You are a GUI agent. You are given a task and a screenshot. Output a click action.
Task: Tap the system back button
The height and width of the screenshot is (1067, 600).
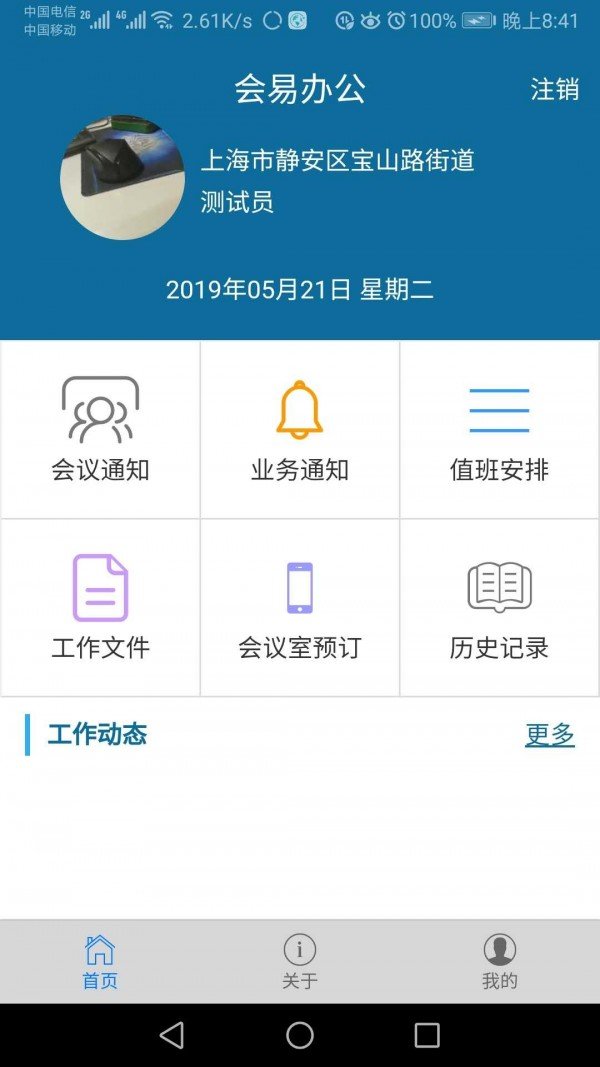coord(171,1035)
